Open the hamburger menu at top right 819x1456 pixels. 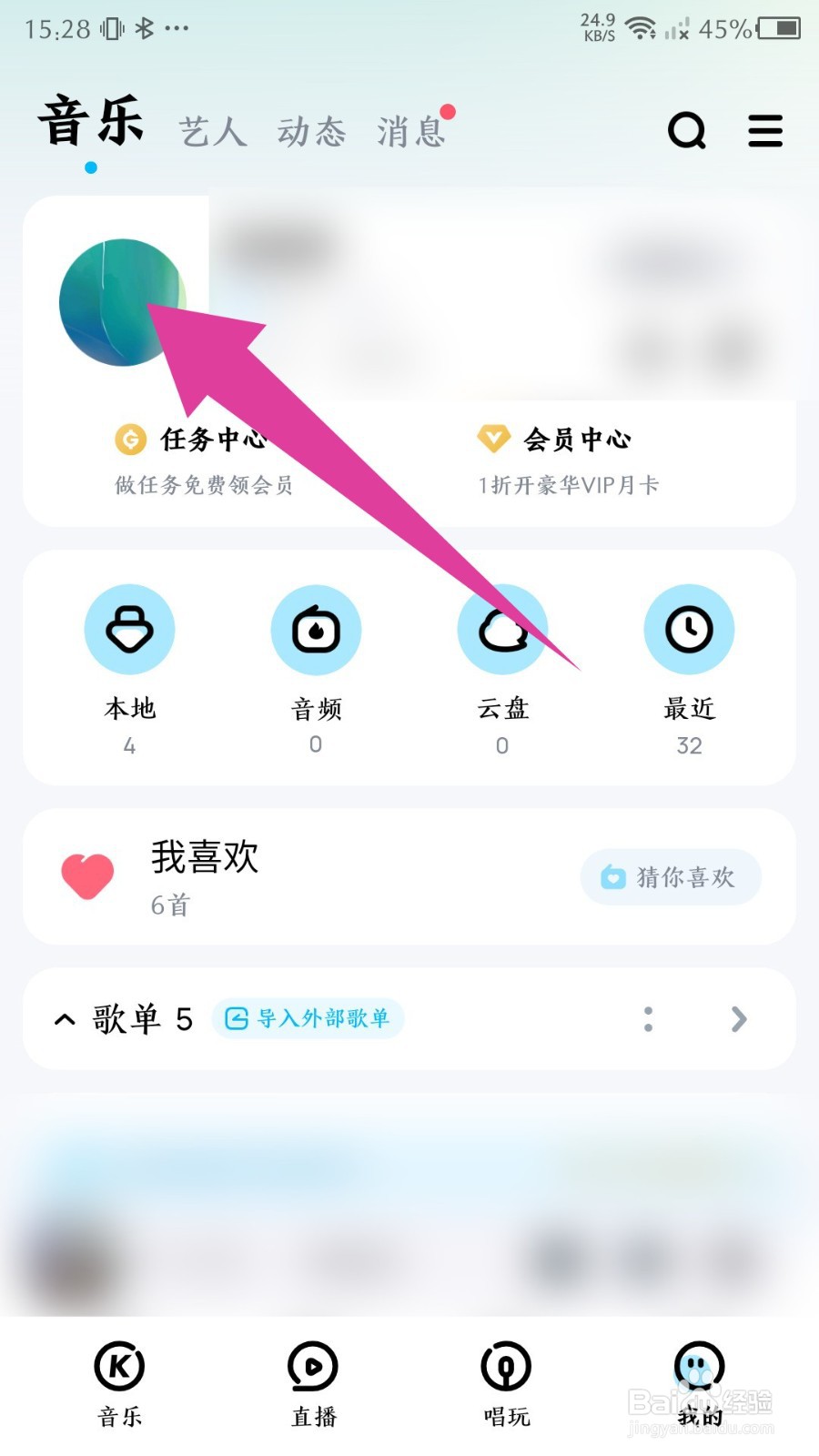764,131
